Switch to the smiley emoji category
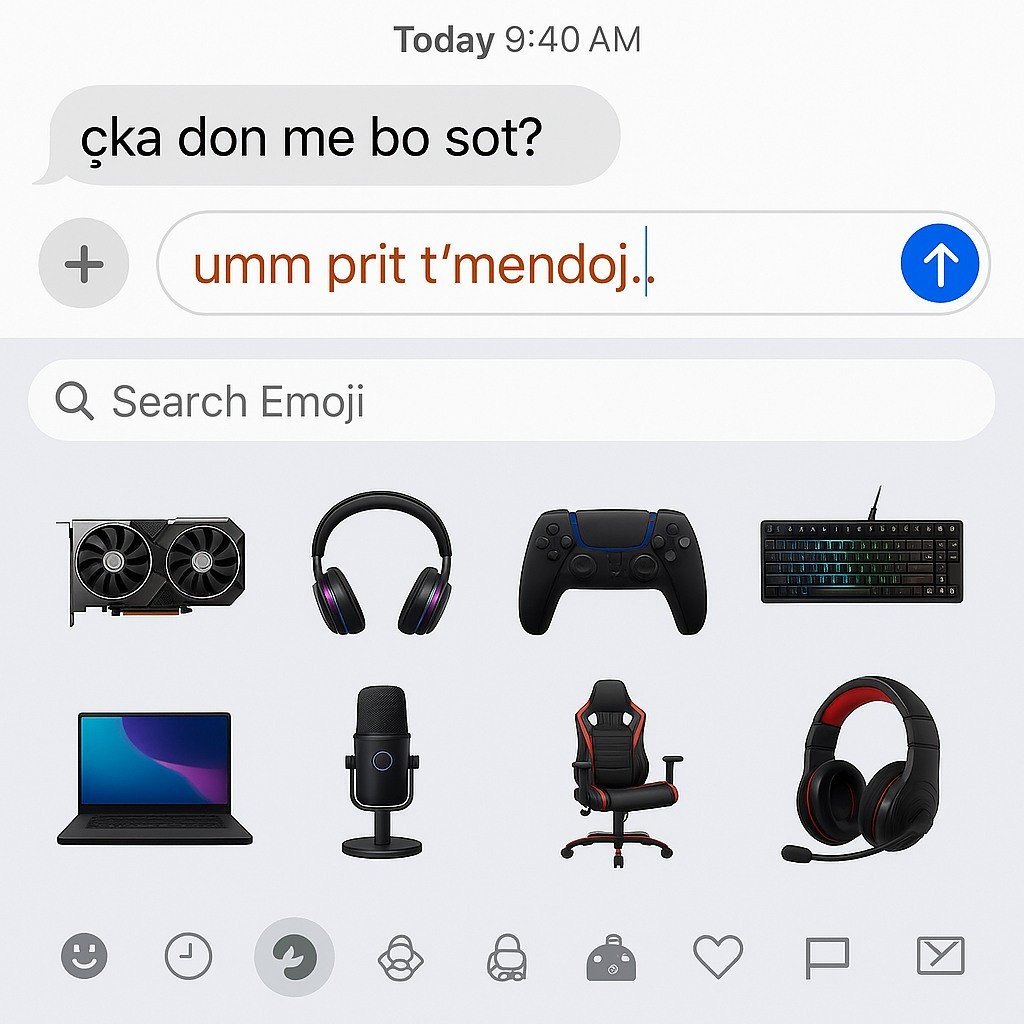 [84, 958]
